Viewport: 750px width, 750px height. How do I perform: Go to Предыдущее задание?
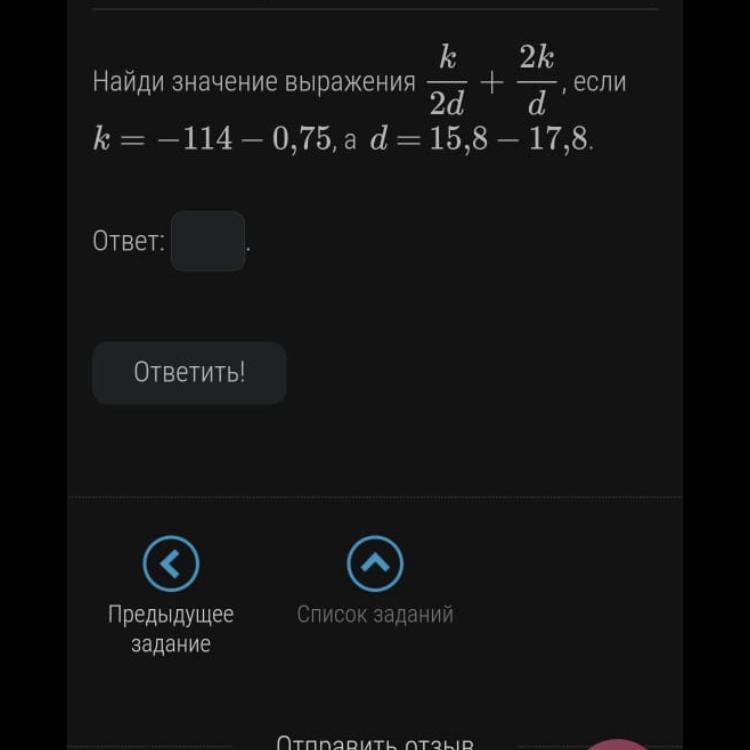tap(171, 565)
